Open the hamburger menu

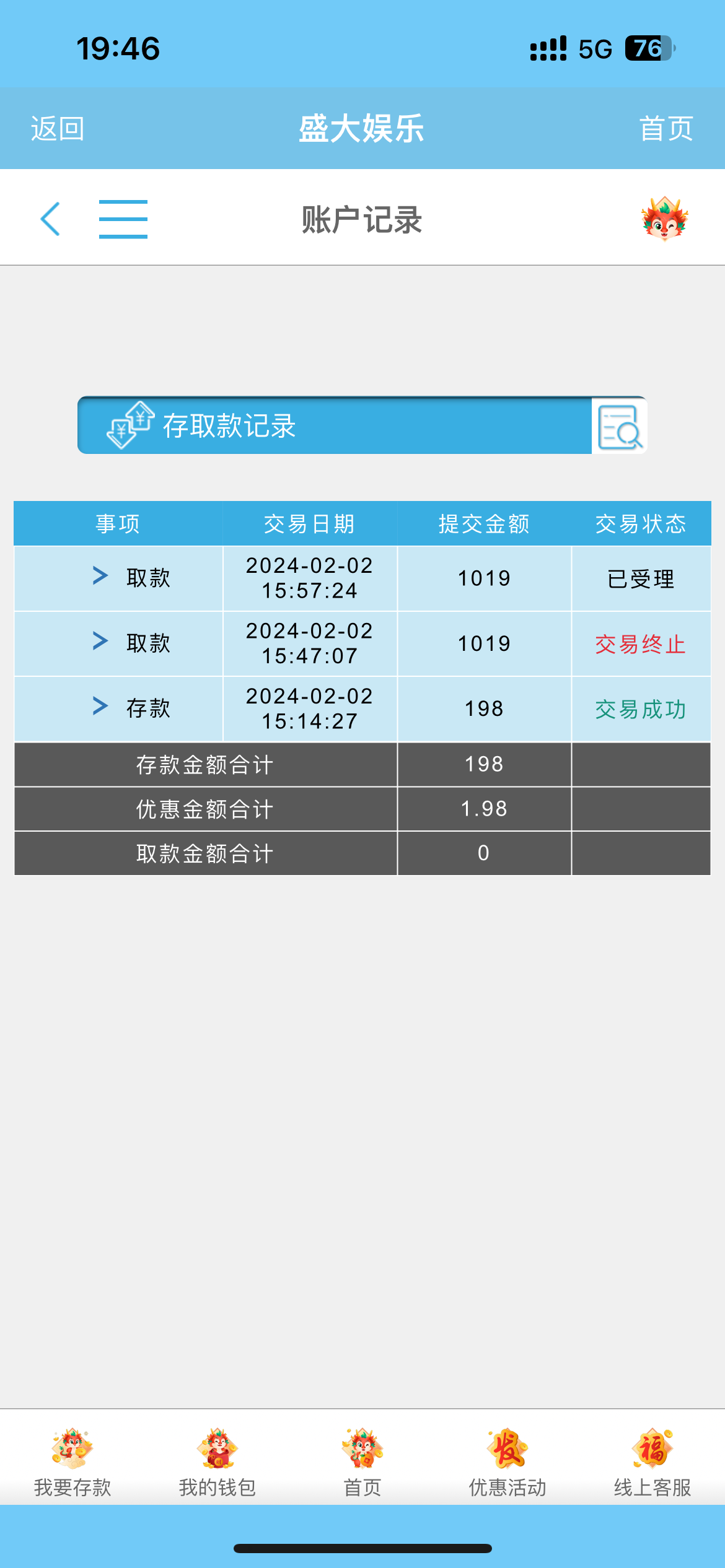click(x=123, y=218)
